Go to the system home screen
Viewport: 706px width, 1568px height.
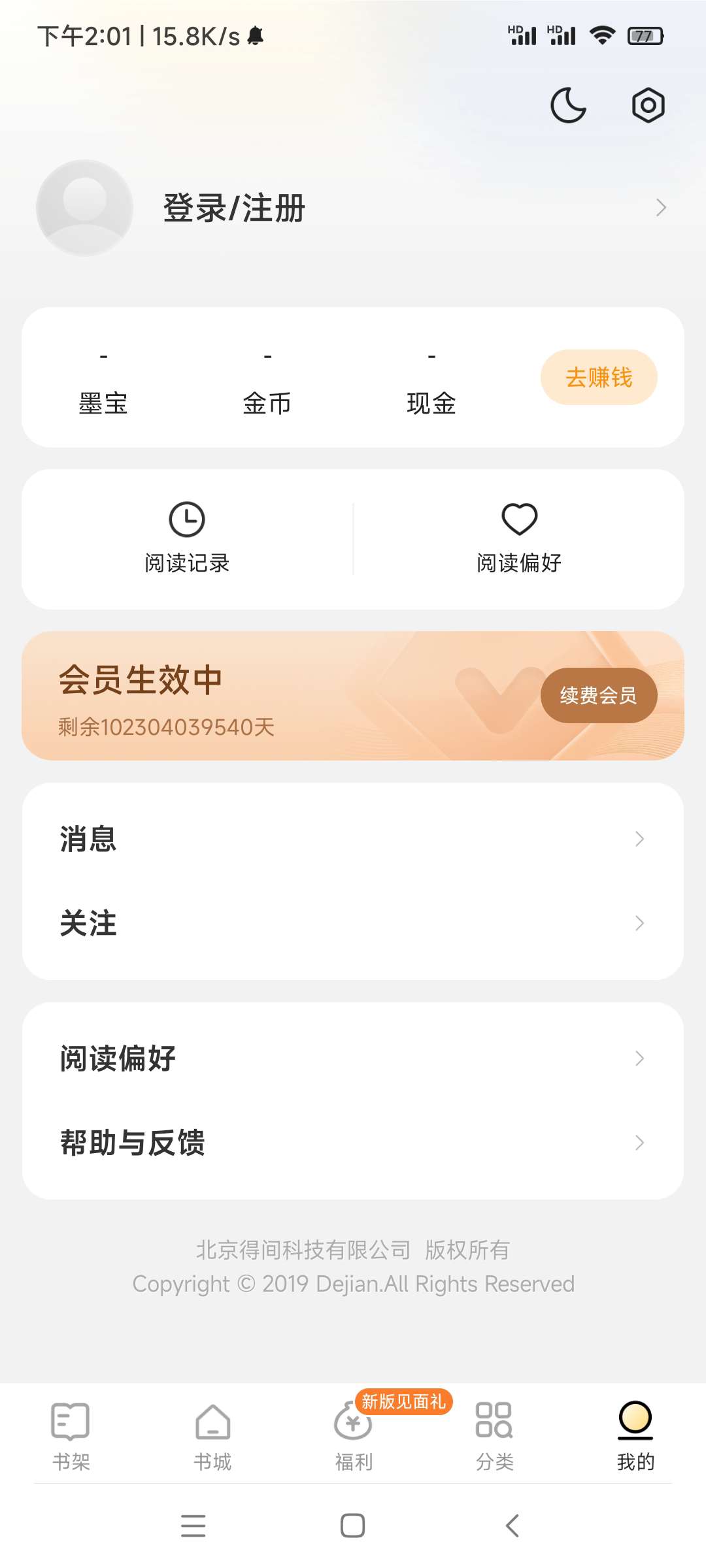pyautogui.click(x=352, y=1526)
